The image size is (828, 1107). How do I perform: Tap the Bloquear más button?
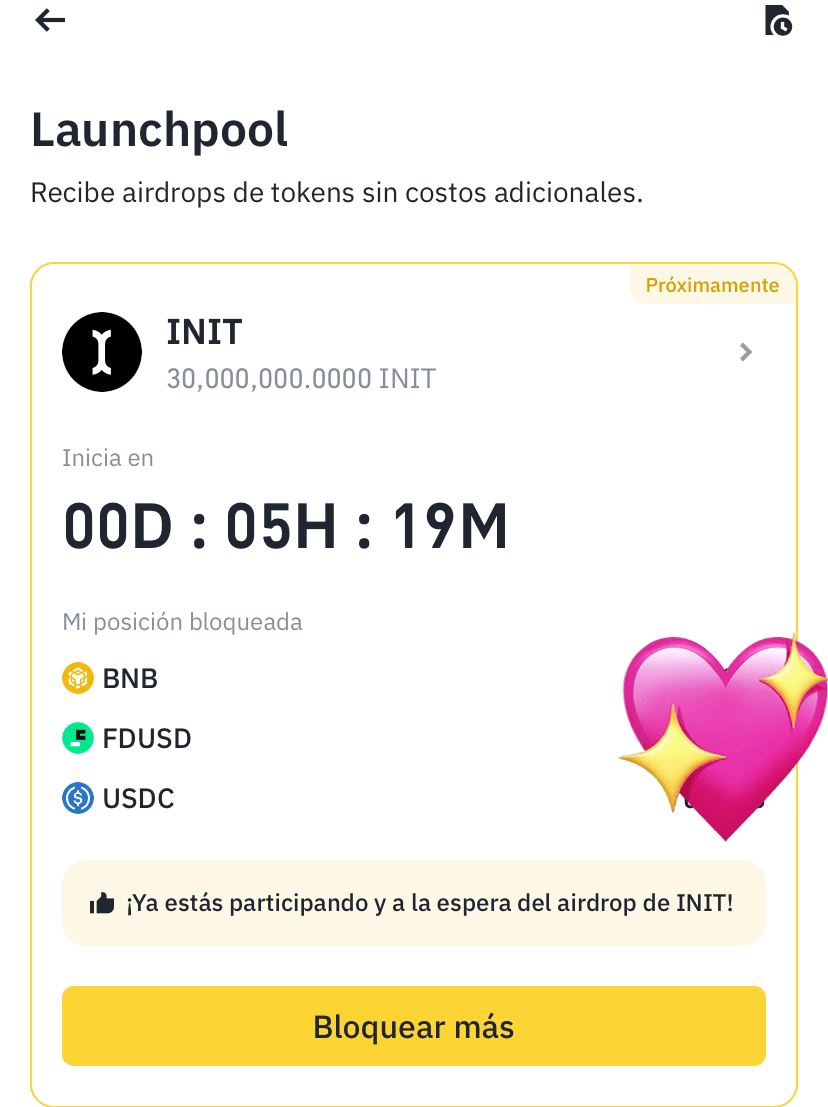[414, 1026]
